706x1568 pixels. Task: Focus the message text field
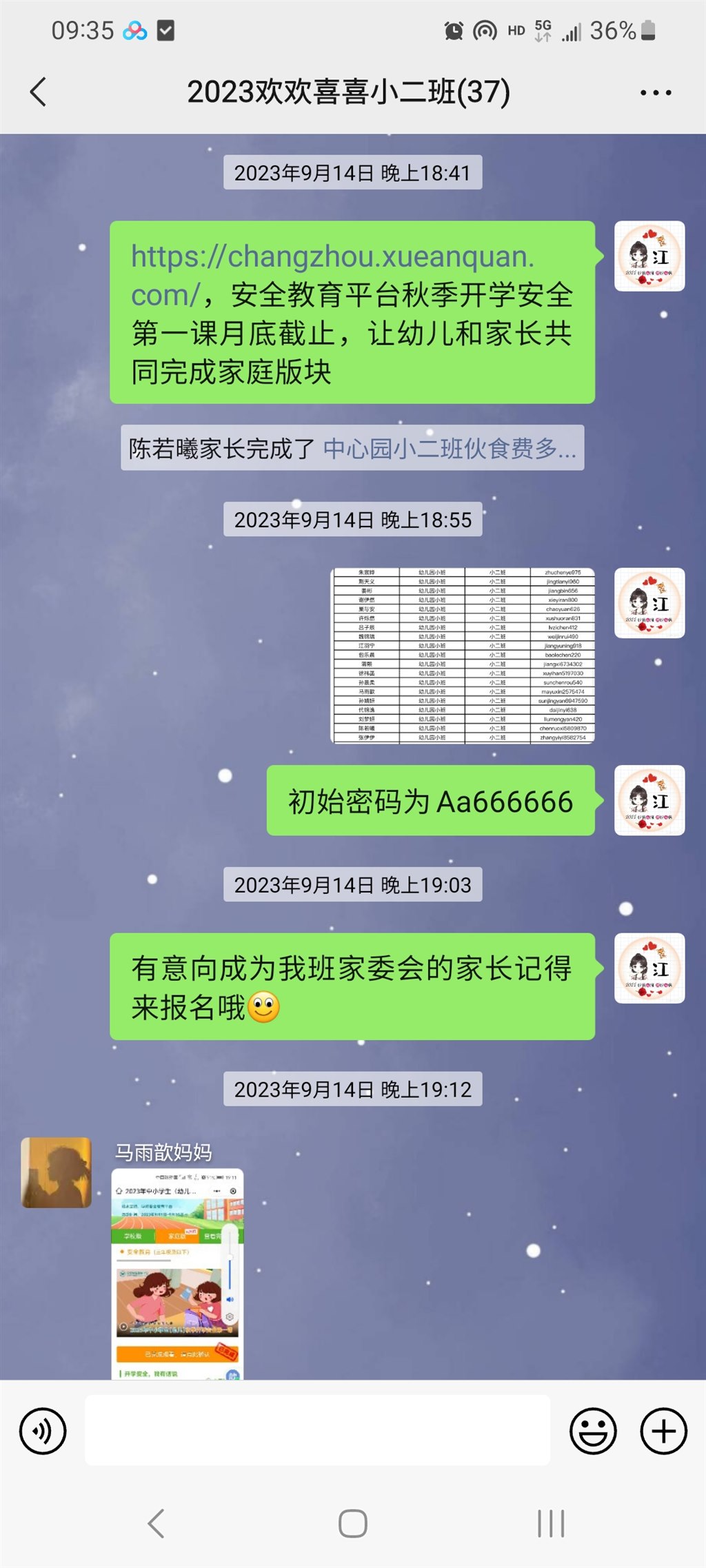pyautogui.click(x=317, y=1431)
